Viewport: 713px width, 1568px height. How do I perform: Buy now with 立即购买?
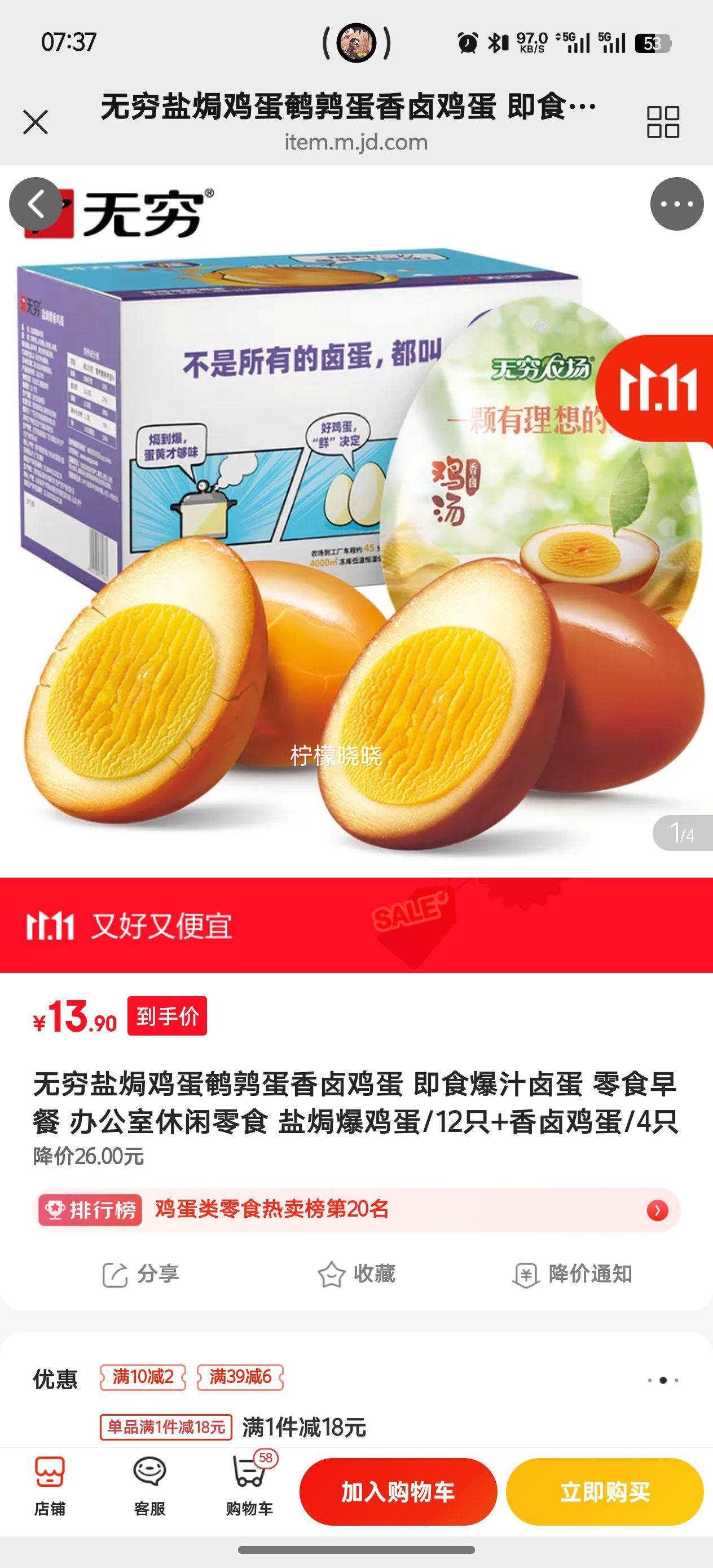605,1492
